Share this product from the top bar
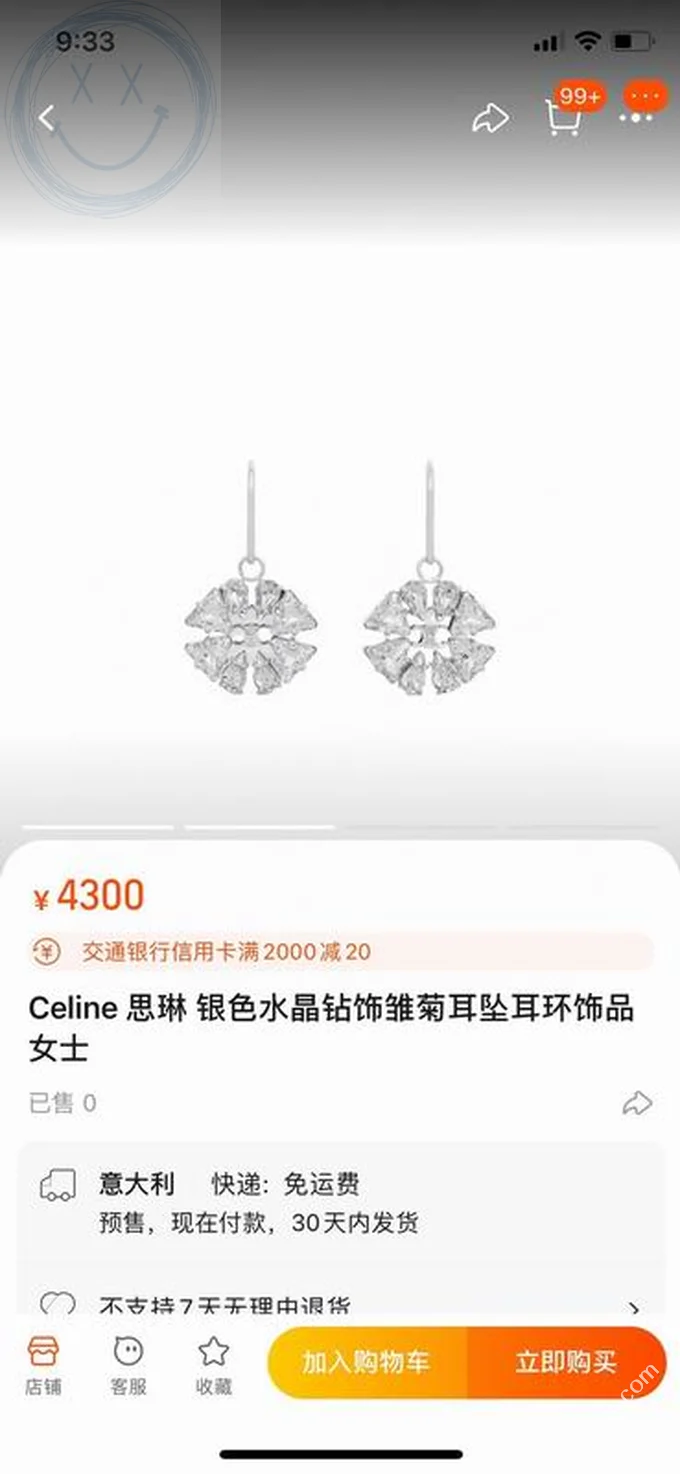The width and height of the screenshot is (680, 1474). point(490,119)
